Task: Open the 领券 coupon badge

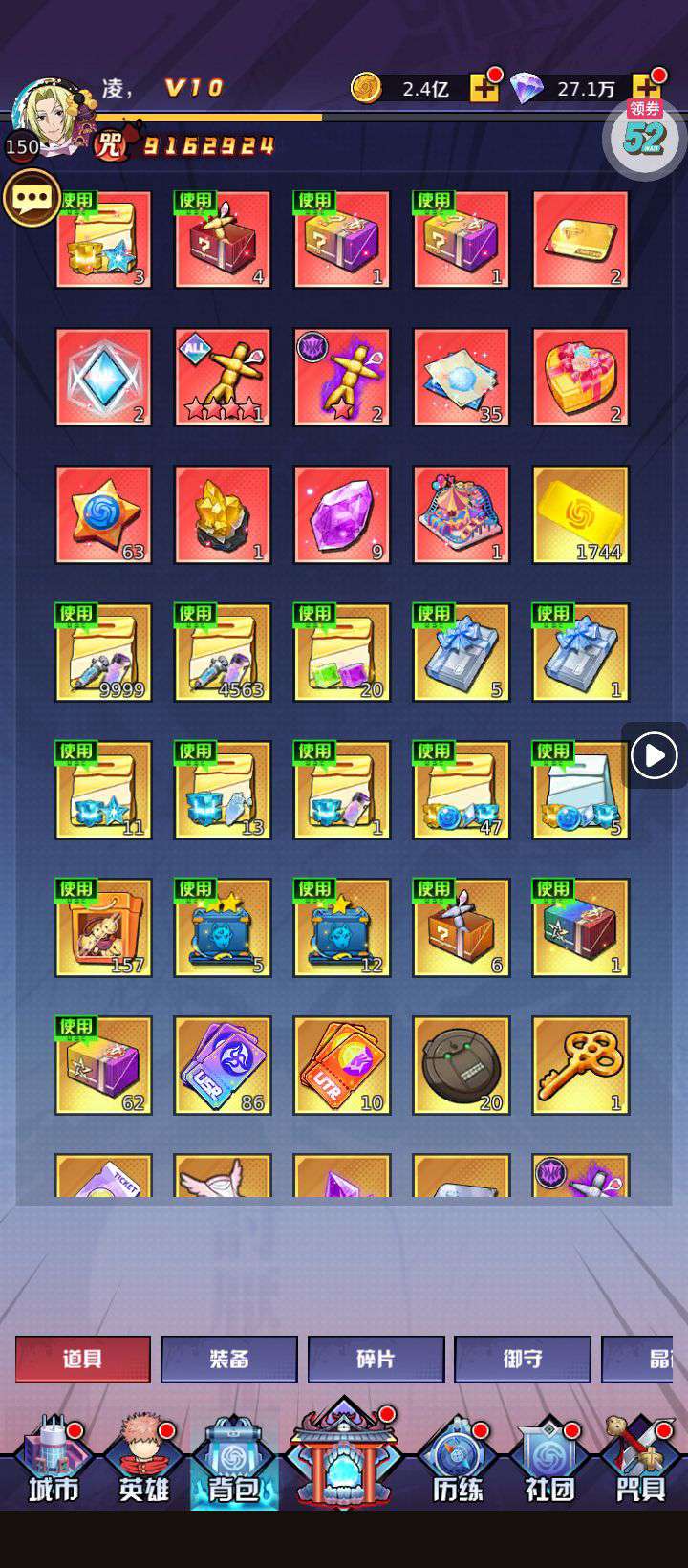Action: 644,135
